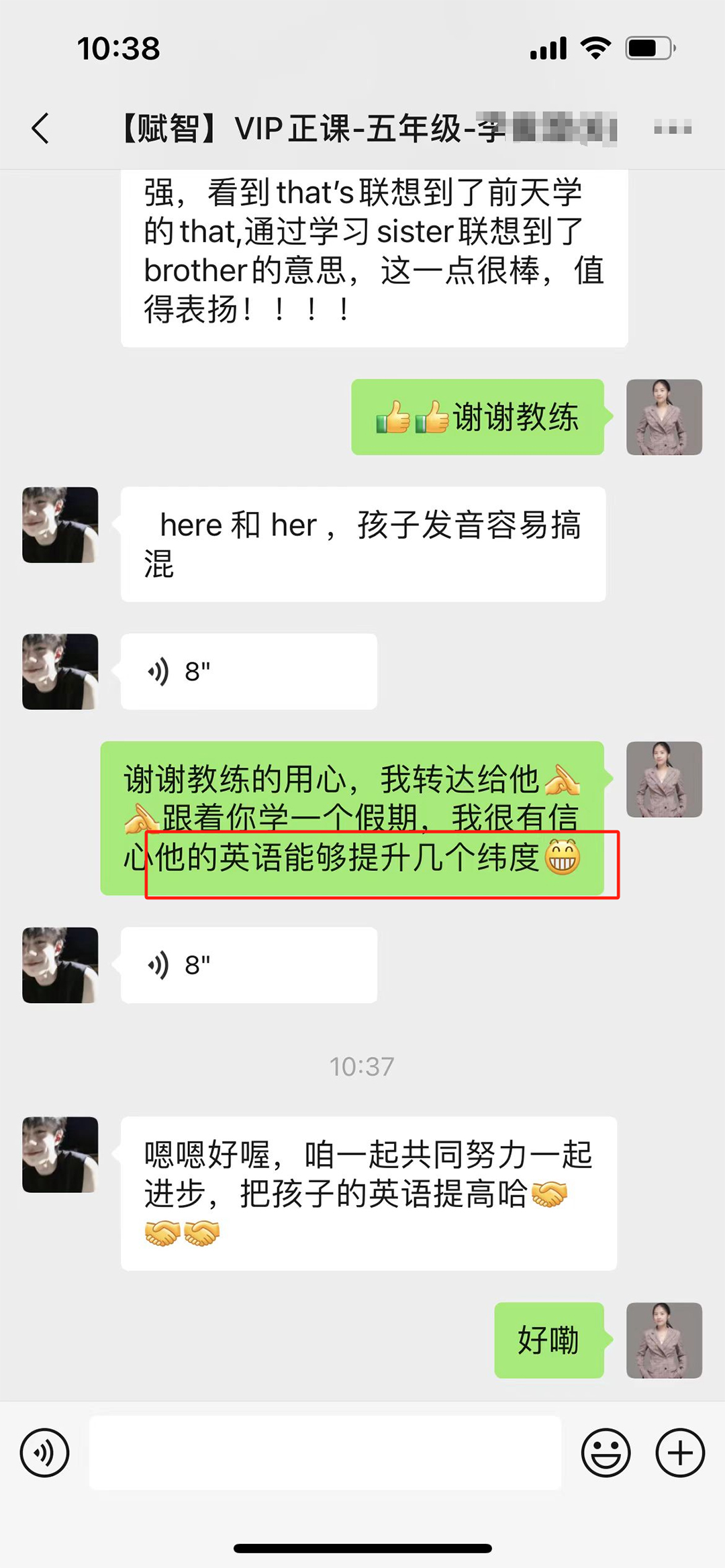Go back from this chat
The height and width of the screenshot is (1568, 725).
click(x=41, y=128)
